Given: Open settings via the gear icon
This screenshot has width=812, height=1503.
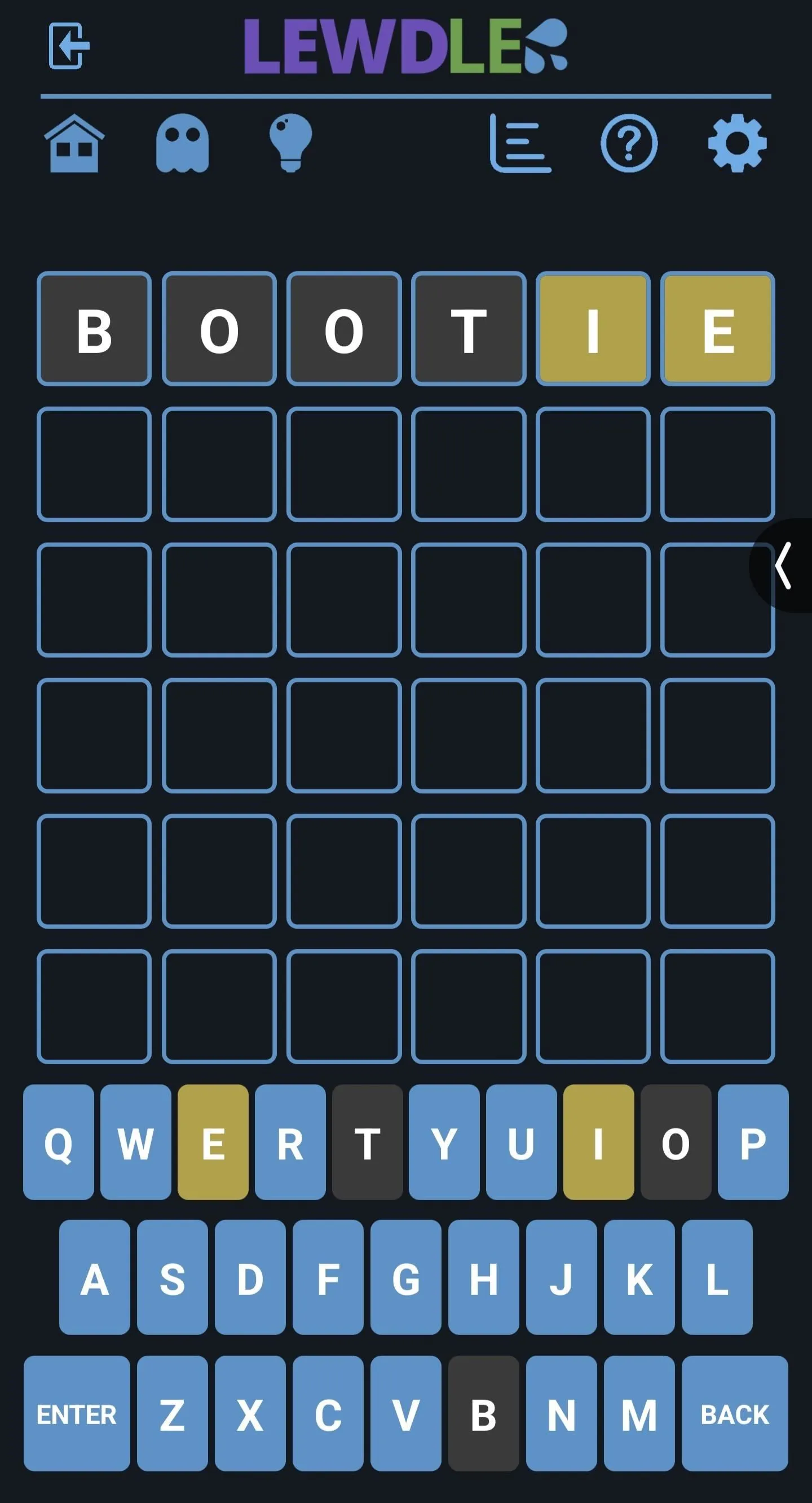Looking at the screenshot, I should pyautogui.click(x=738, y=143).
